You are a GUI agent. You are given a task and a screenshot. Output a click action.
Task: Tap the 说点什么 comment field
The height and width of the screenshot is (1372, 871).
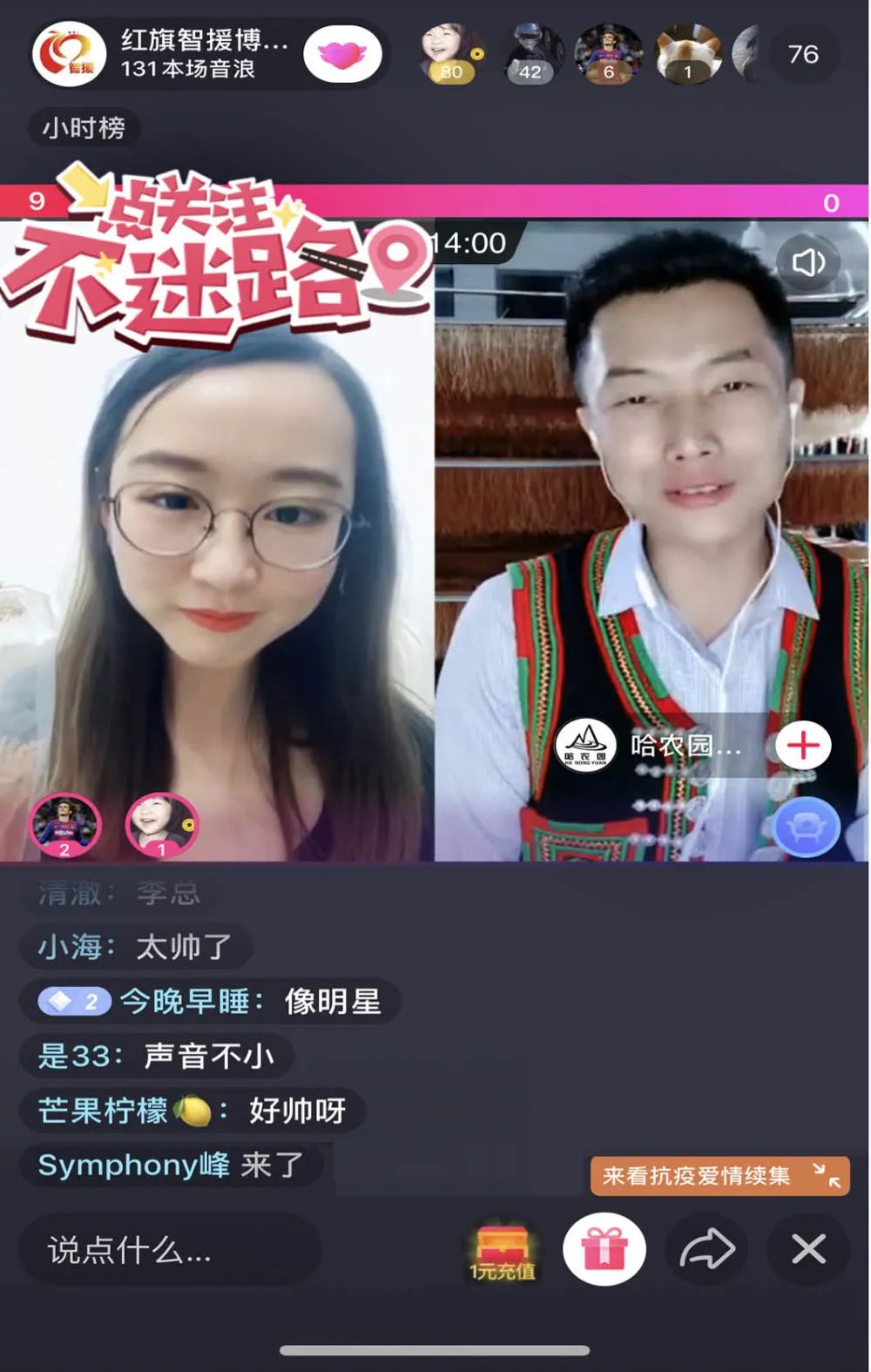click(170, 1250)
